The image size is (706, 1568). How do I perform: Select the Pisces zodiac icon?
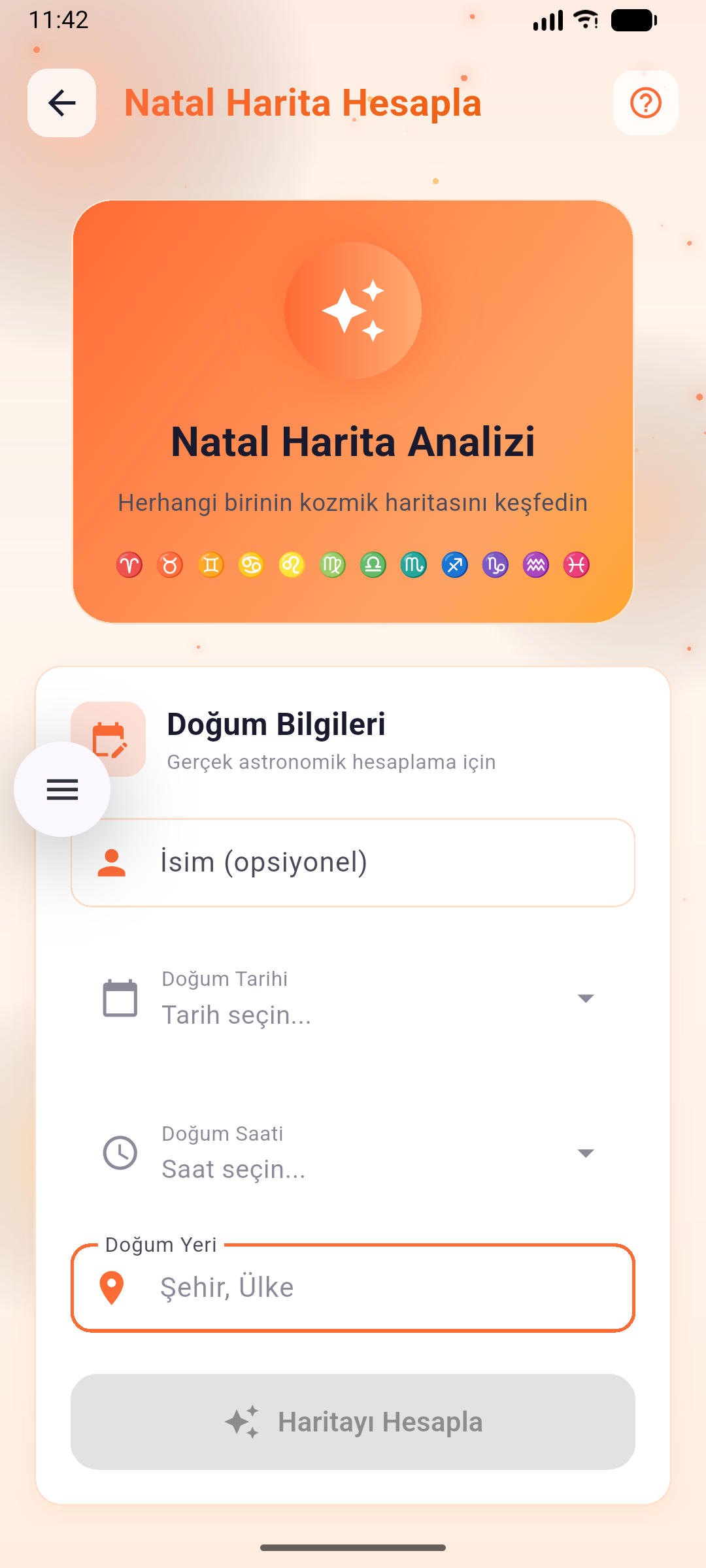[576, 566]
